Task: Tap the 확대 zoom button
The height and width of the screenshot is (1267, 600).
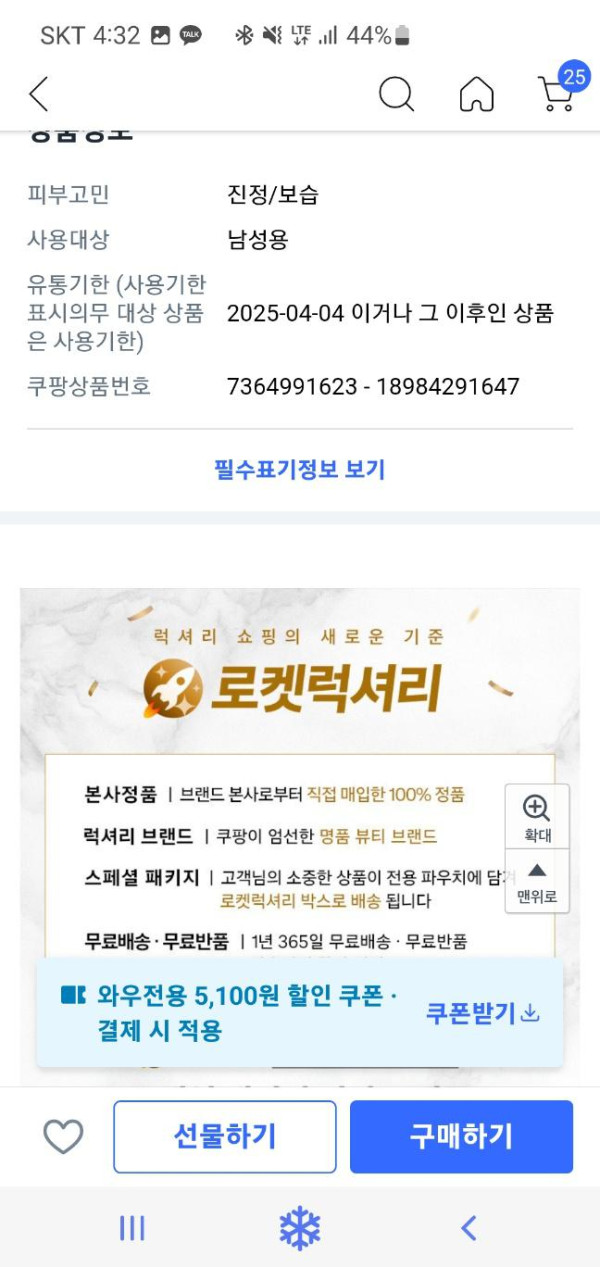Action: 537,817
